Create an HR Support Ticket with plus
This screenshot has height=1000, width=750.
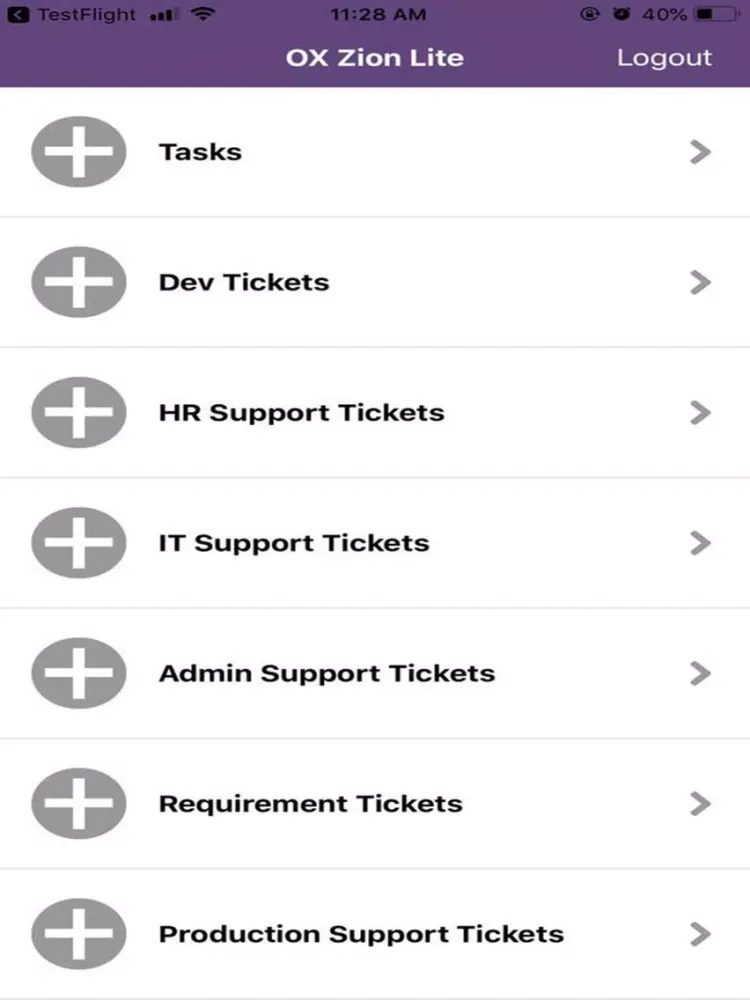click(79, 413)
